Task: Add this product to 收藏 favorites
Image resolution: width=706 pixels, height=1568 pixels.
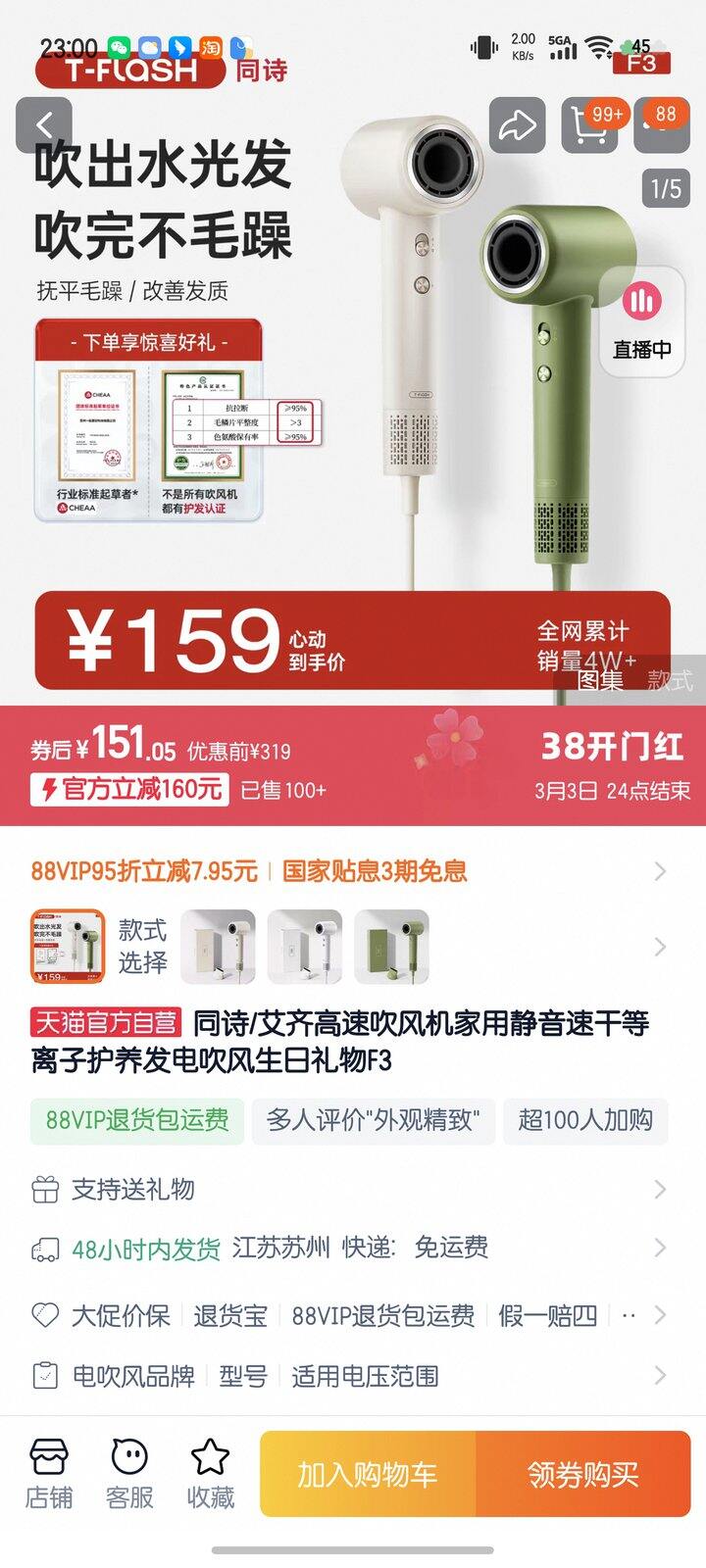Action: click(210, 1475)
